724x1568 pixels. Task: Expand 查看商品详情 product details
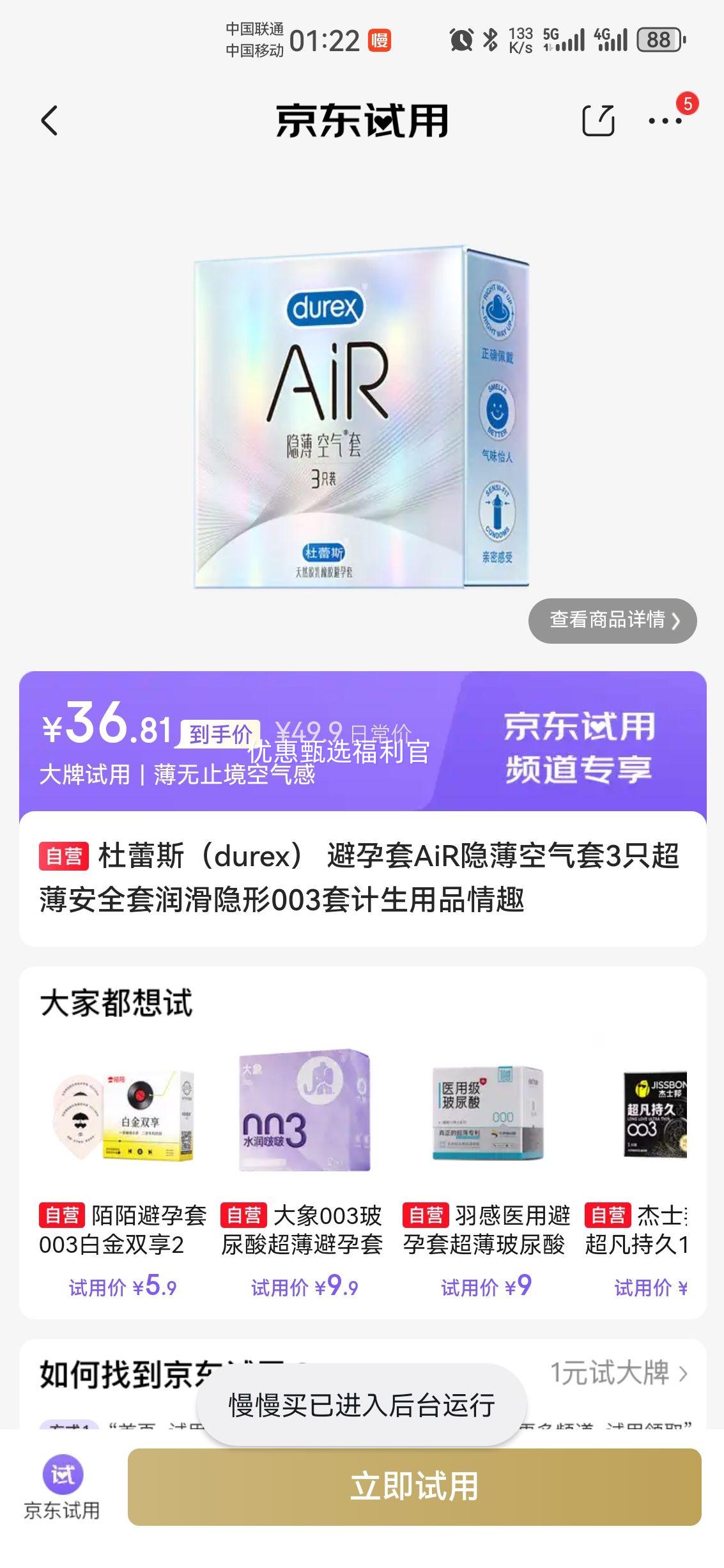tap(612, 621)
